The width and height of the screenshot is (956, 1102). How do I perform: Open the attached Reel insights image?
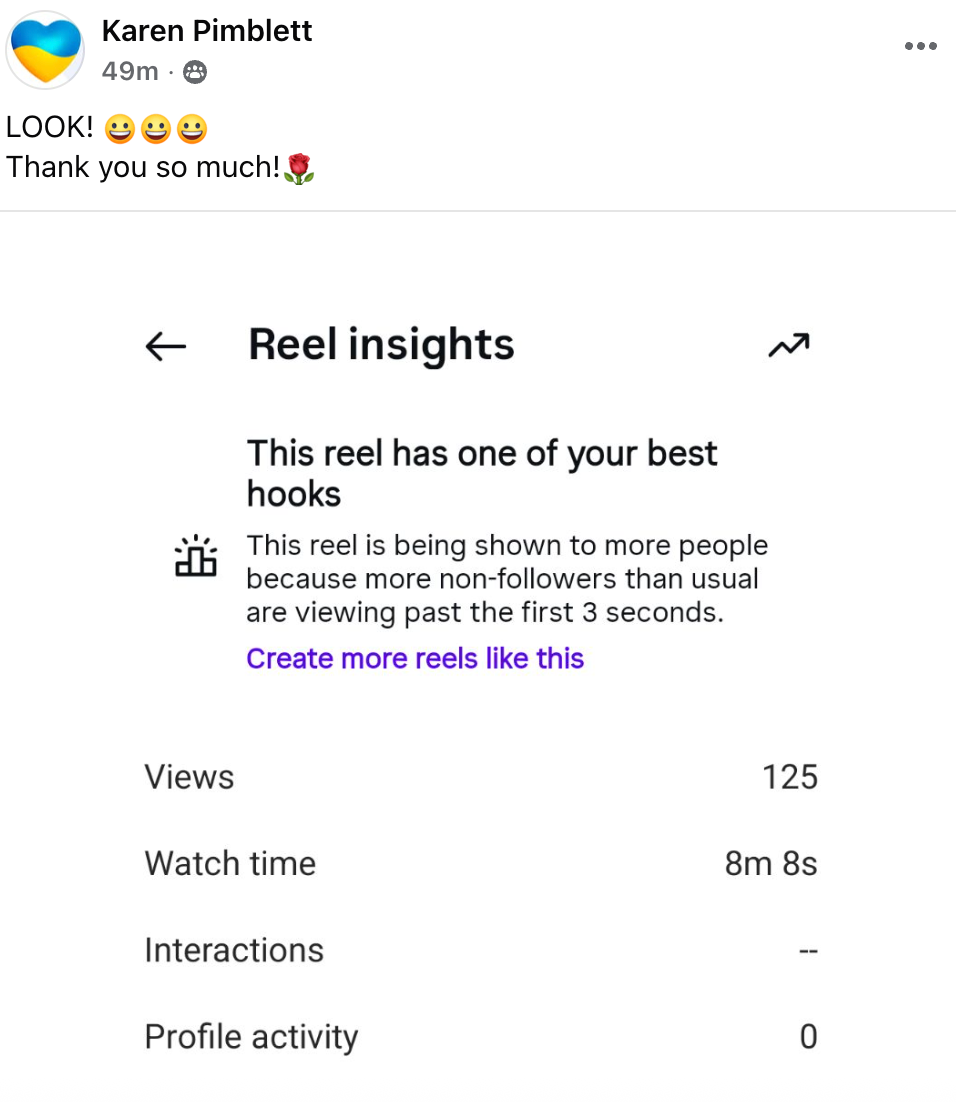(478, 650)
